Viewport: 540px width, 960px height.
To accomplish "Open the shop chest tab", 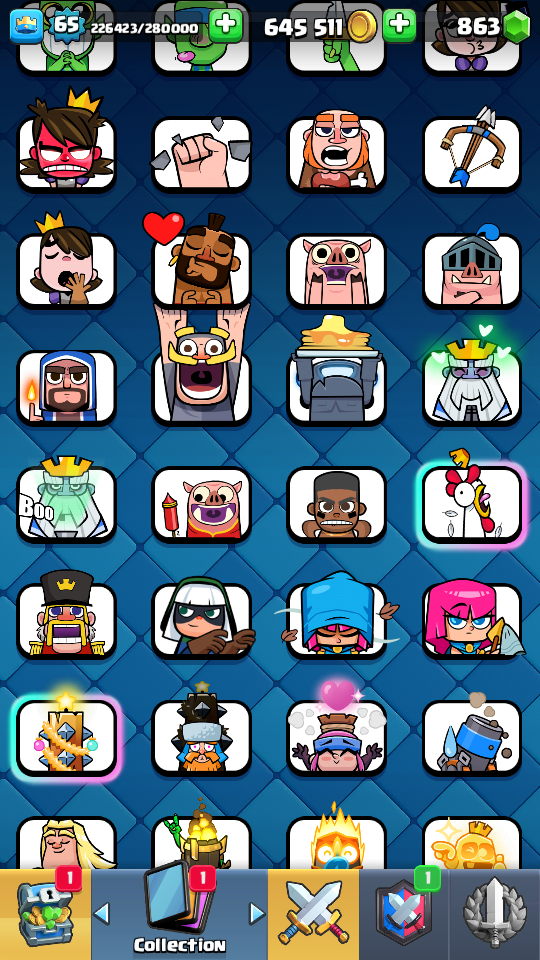I will pyautogui.click(x=45, y=914).
